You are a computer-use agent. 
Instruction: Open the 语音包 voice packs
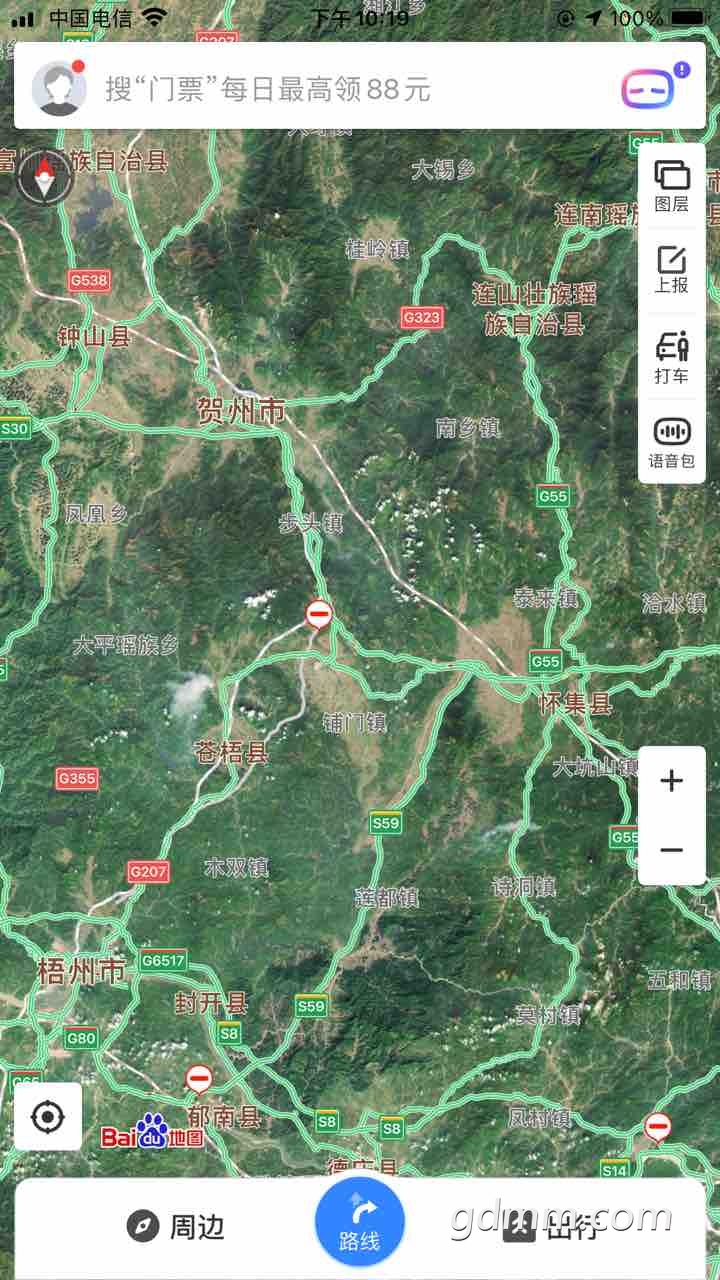coord(671,443)
